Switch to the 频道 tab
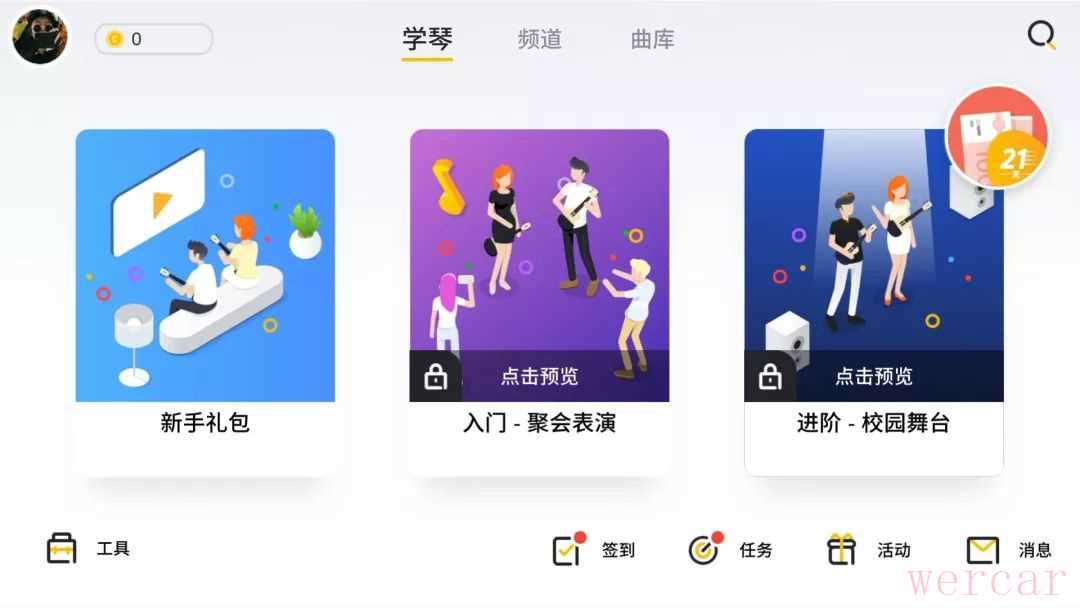The height and width of the screenshot is (608, 1080). 540,40
